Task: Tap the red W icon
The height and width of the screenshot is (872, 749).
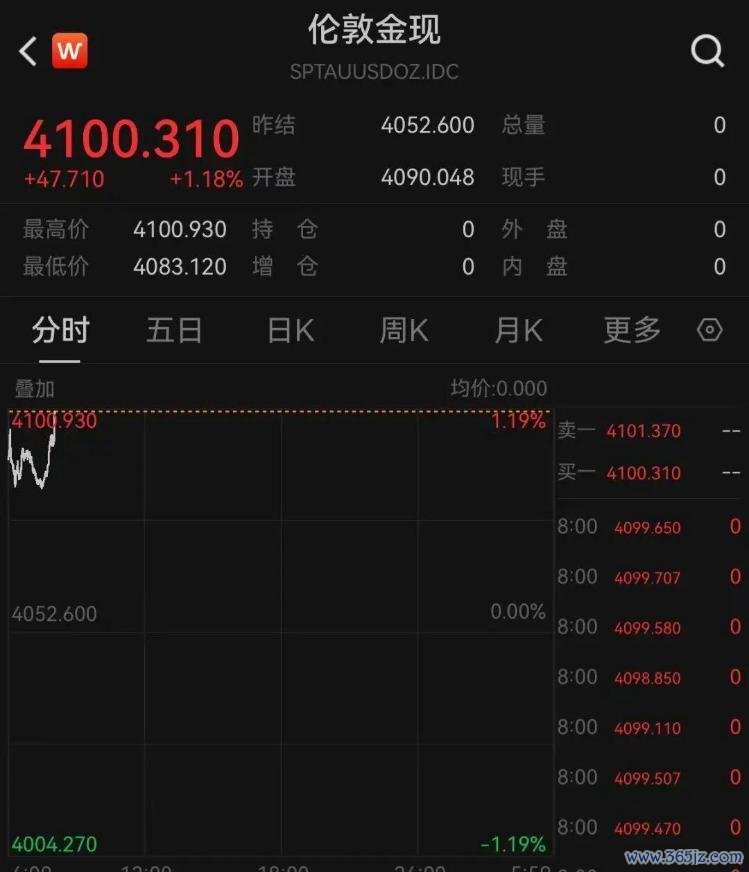Action: coord(70,51)
